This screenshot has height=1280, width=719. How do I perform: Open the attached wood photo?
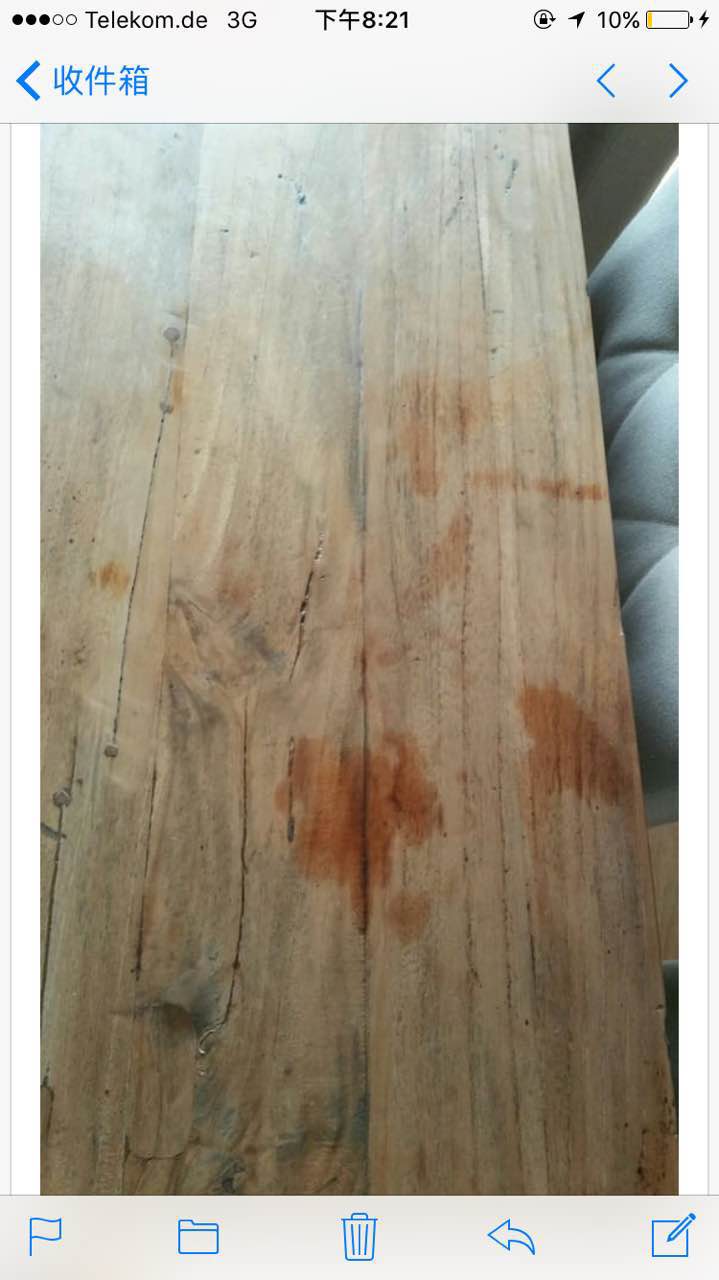359,658
